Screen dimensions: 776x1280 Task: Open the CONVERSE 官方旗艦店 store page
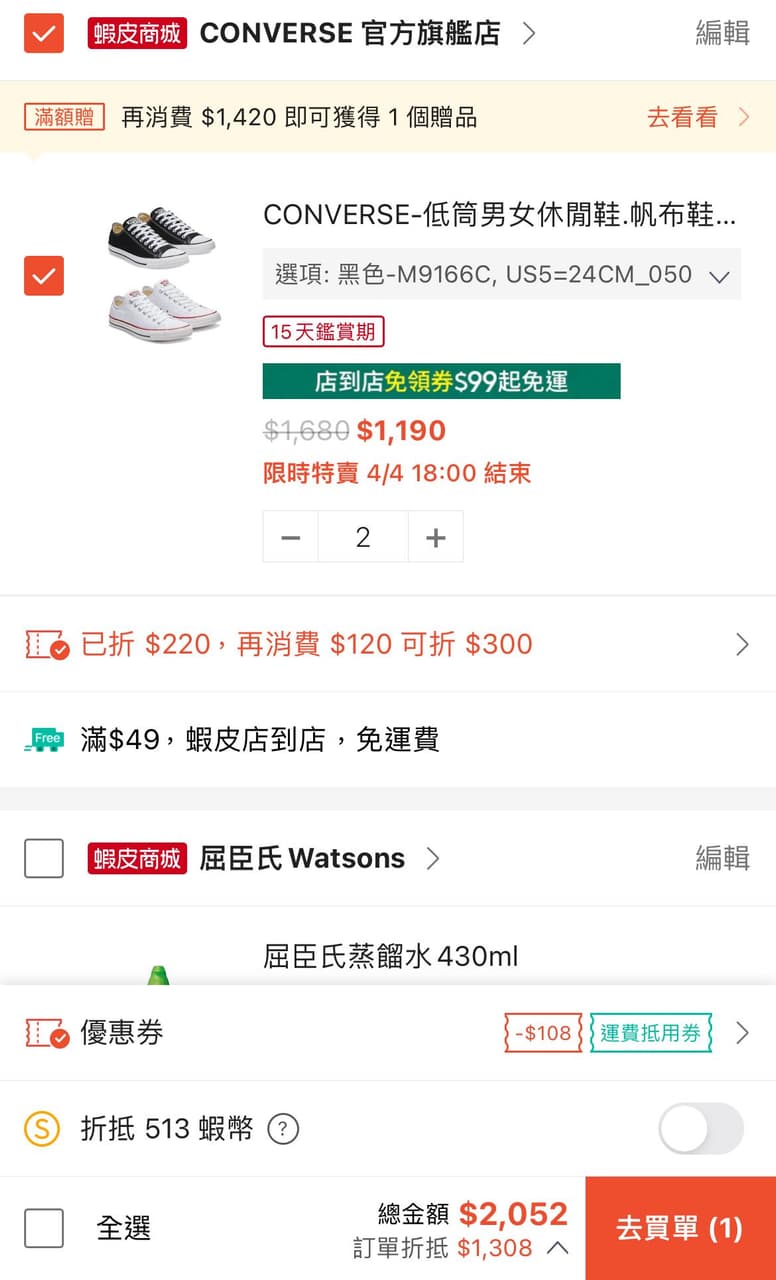(x=350, y=33)
